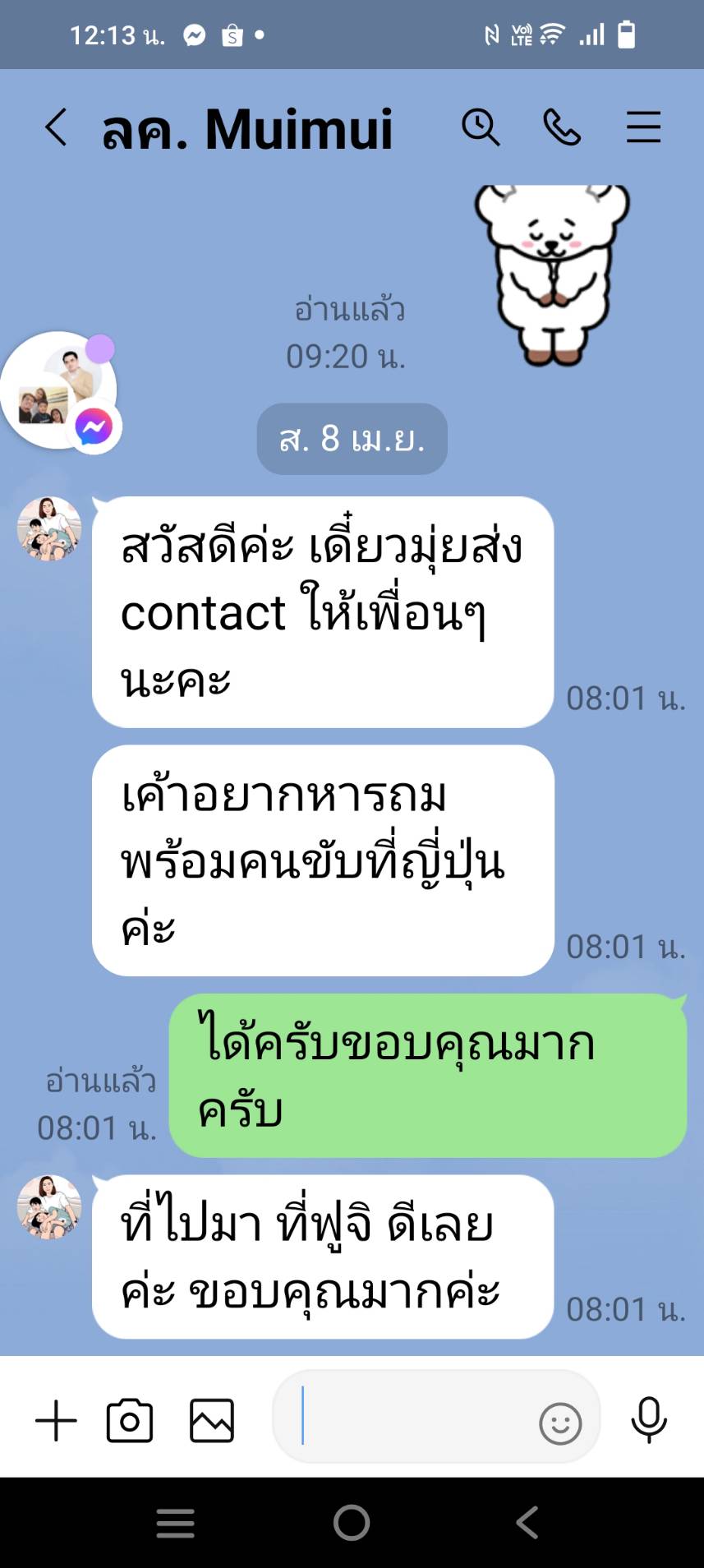704x1568 pixels.
Task: Open the system recent apps view
Action: click(176, 1523)
